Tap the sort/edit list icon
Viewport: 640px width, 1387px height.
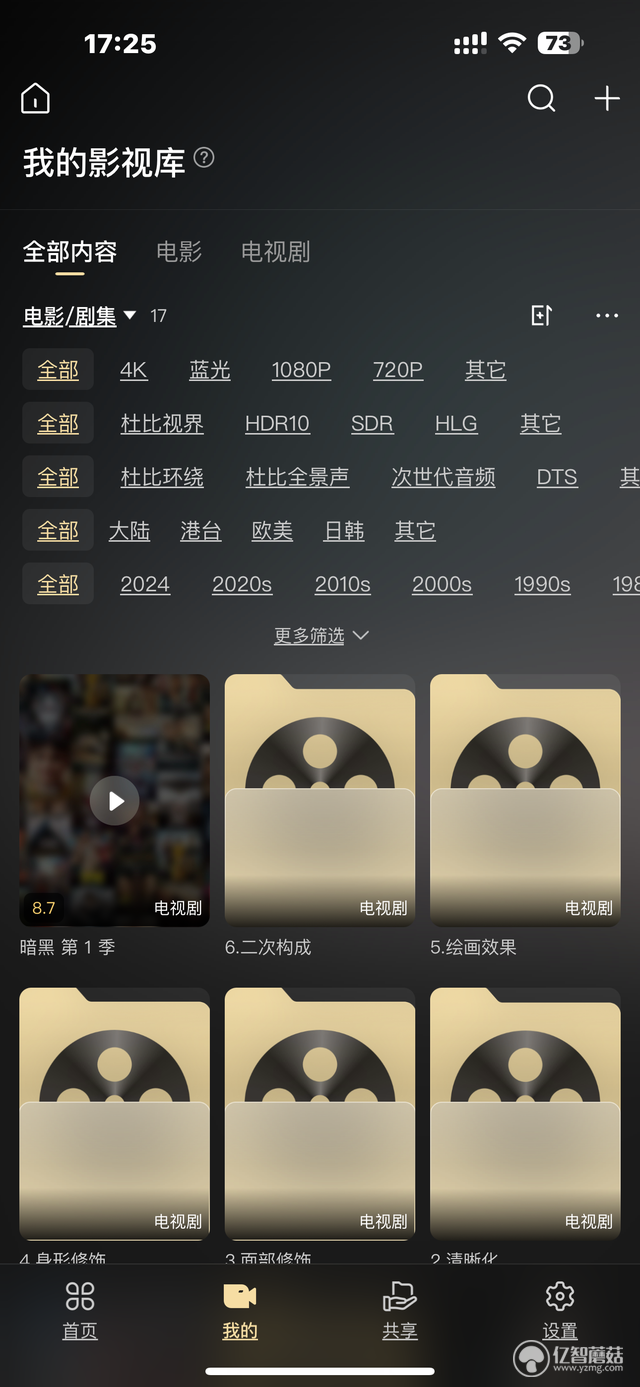tap(541, 316)
